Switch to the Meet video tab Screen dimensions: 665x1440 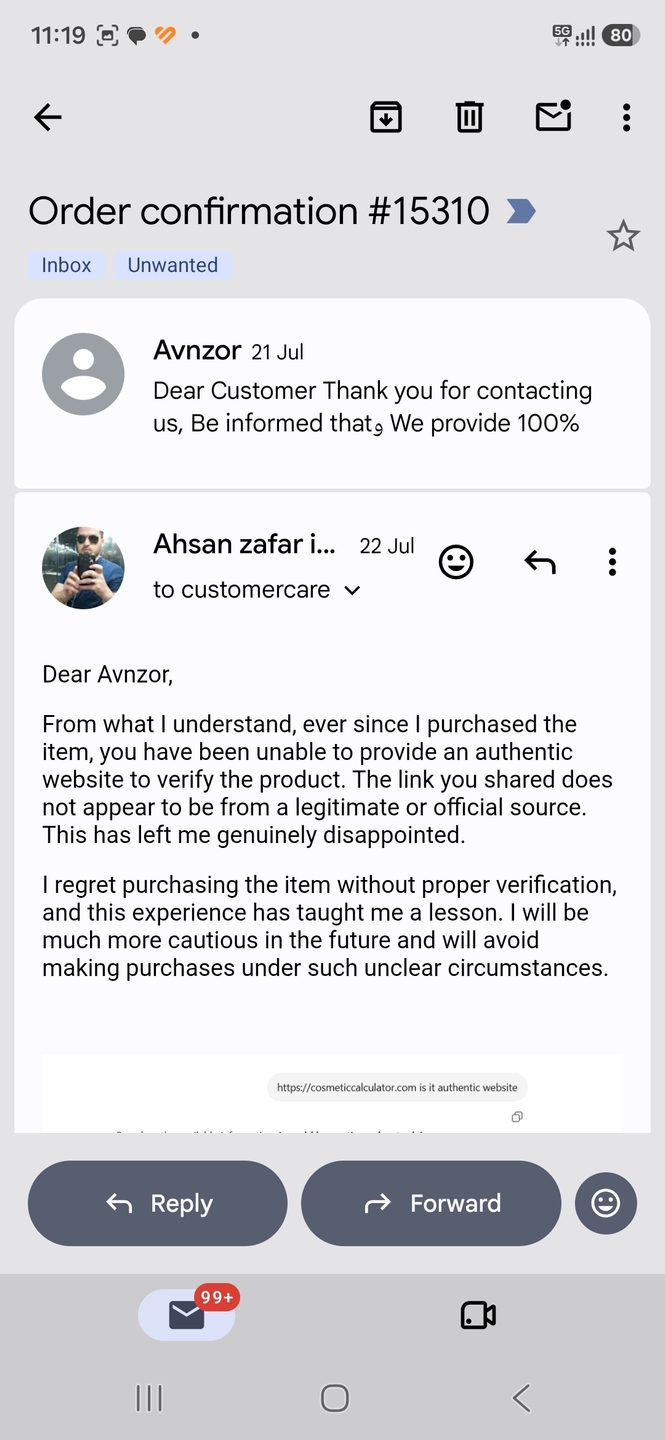[478, 1315]
